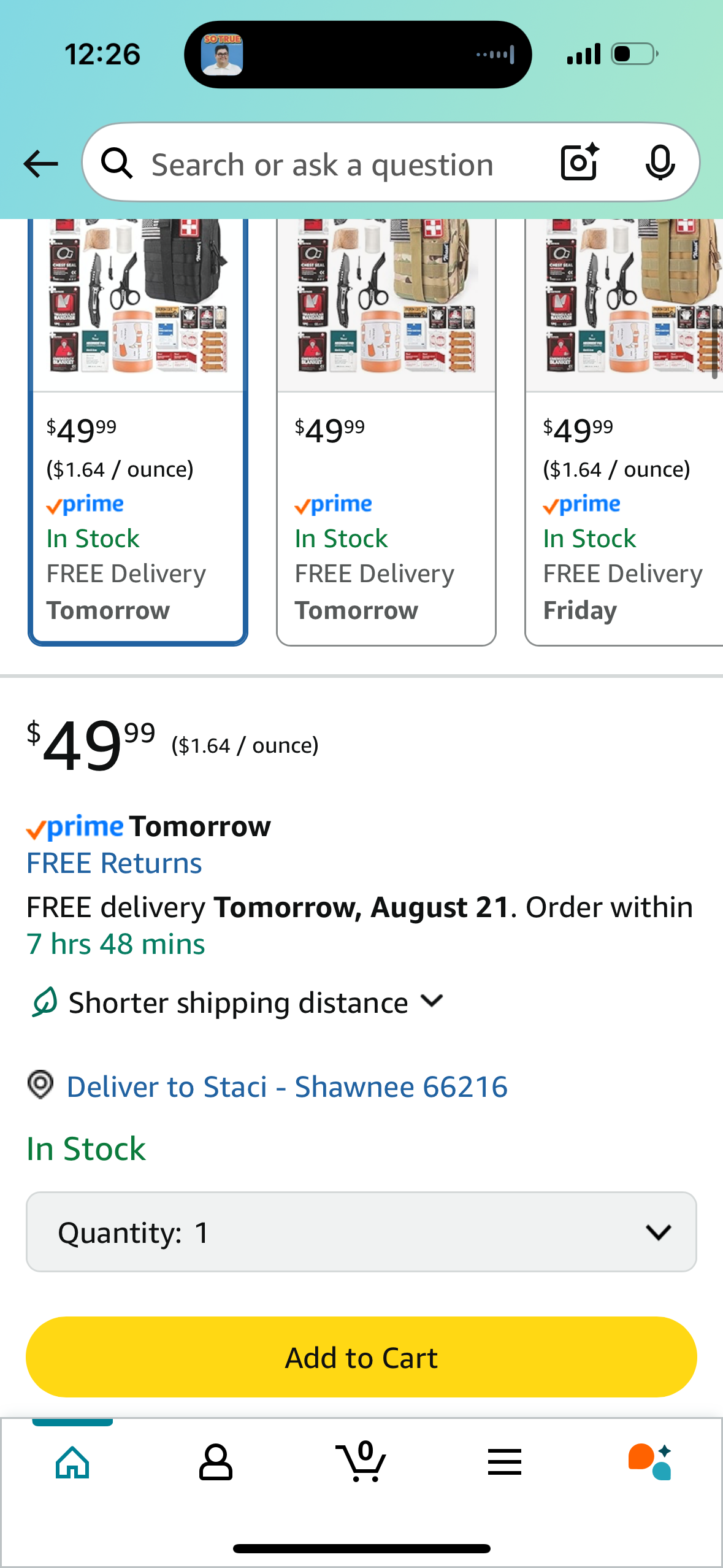Open the FREE Returns link
This screenshot has width=723, height=1568.
(114, 863)
